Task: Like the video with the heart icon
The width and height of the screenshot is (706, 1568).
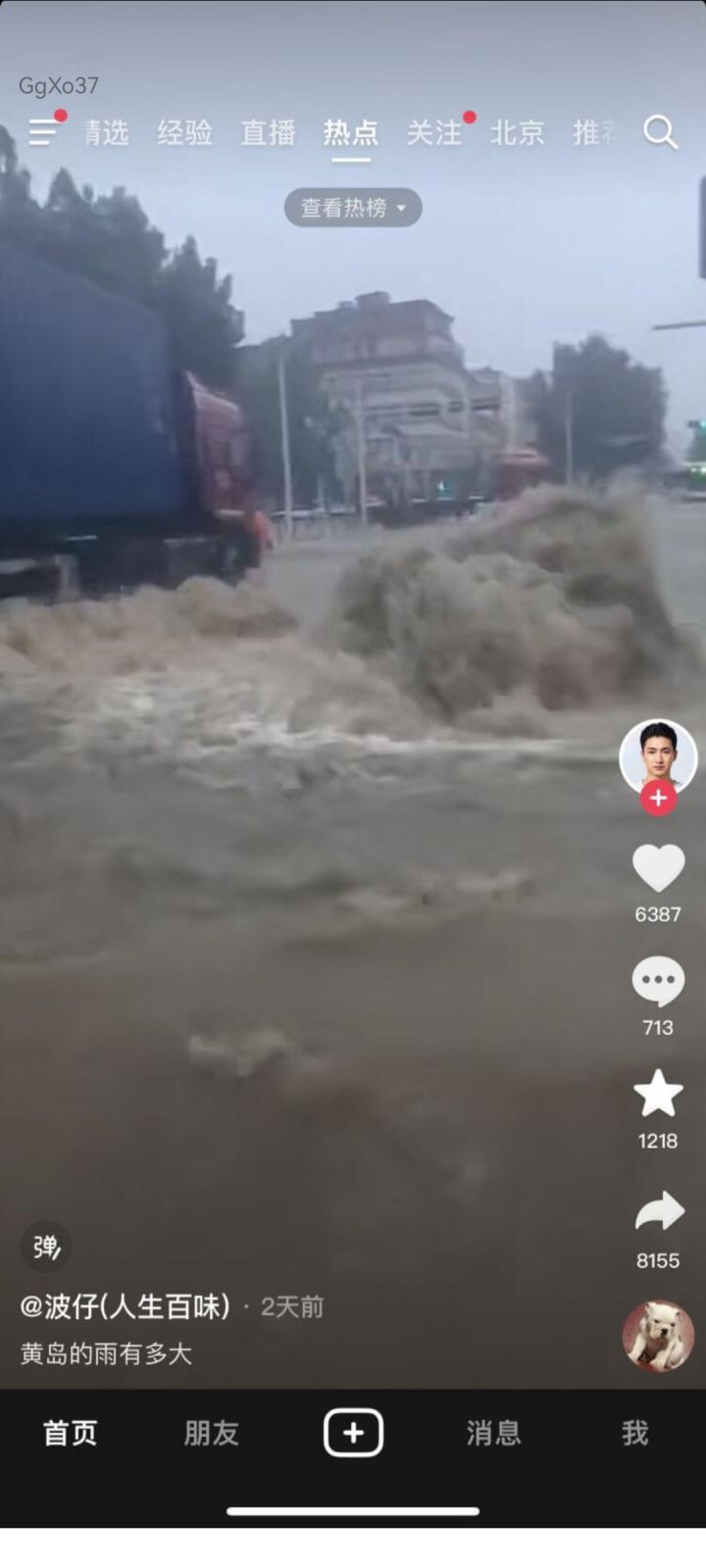Action: [x=657, y=867]
